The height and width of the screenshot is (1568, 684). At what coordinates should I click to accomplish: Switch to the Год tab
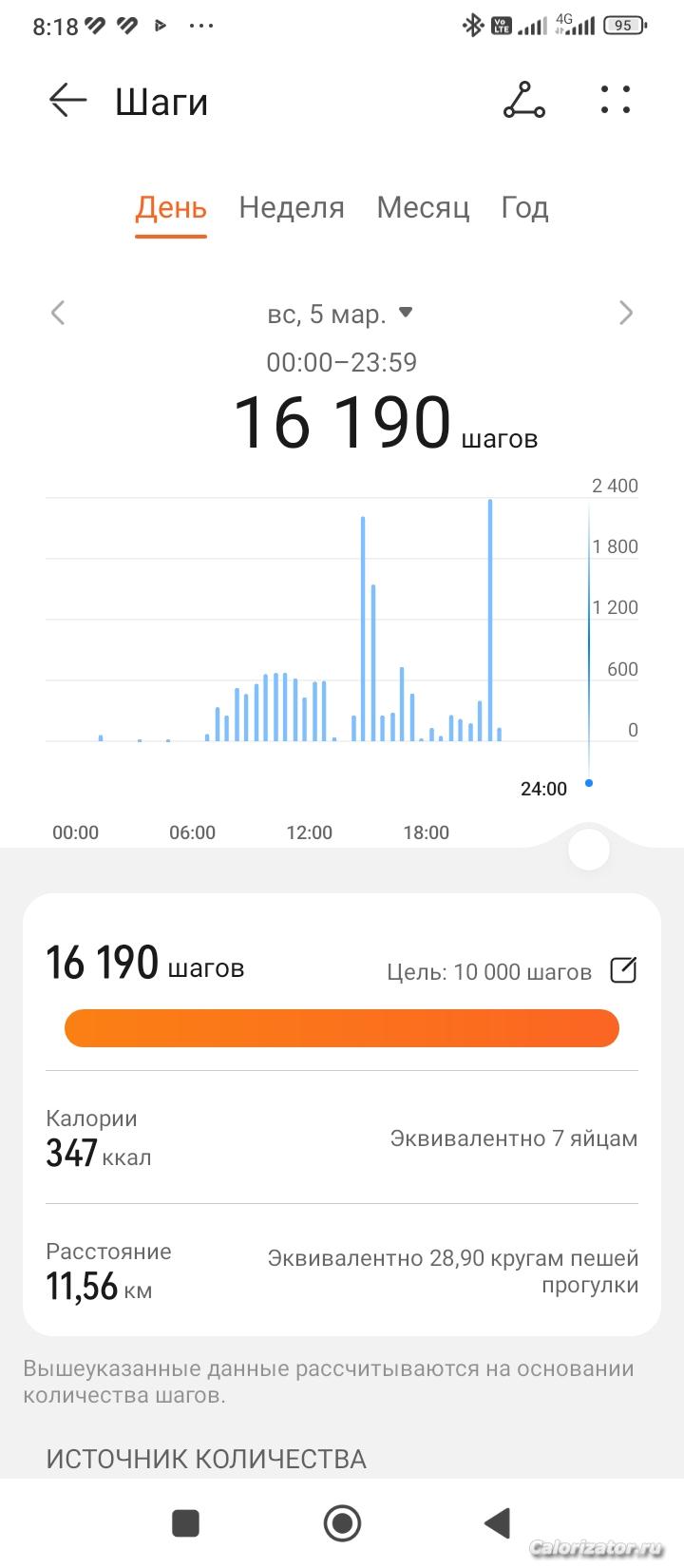point(524,207)
